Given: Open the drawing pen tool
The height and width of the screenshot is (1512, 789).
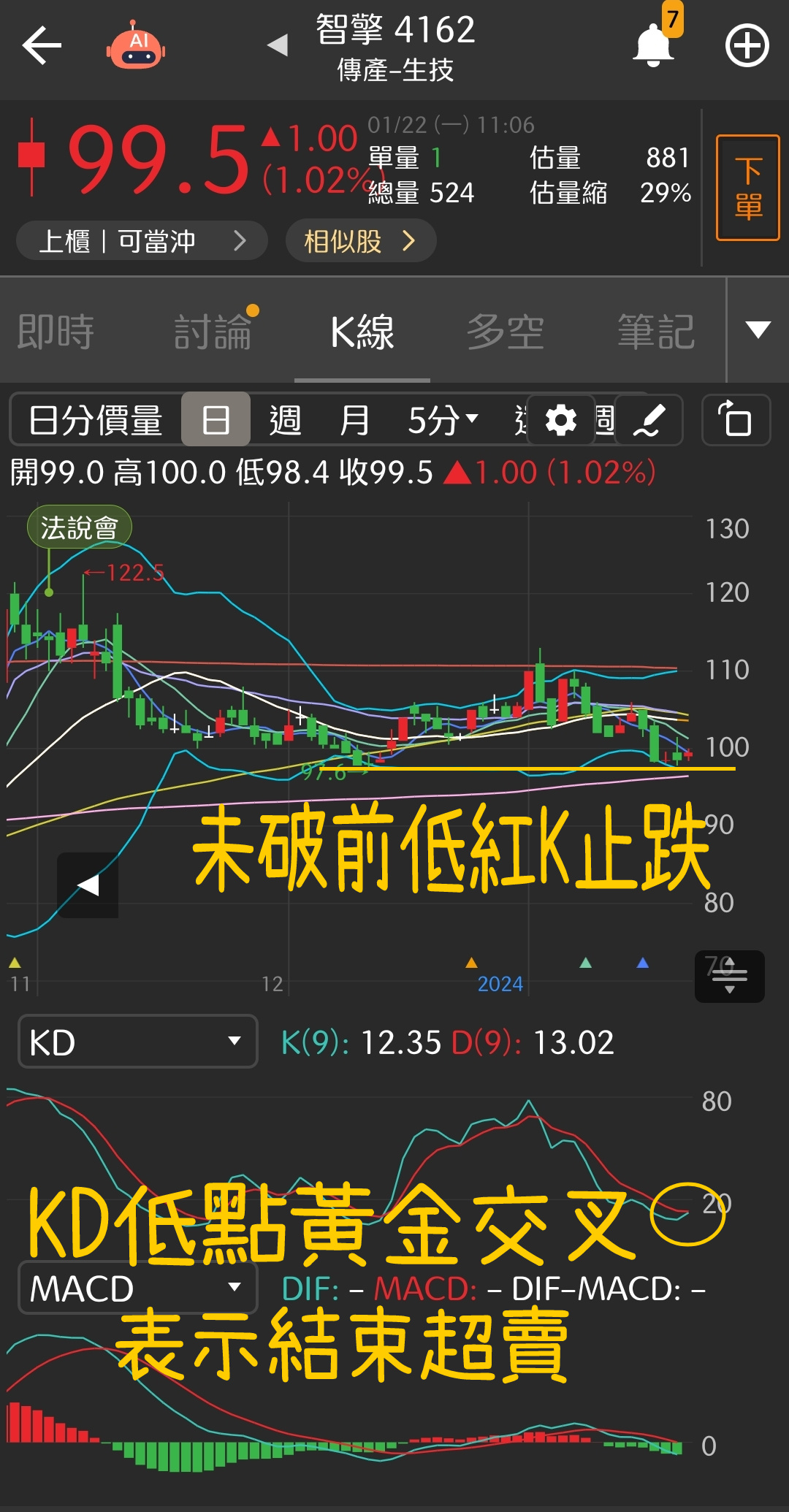Looking at the screenshot, I should (649, 421).
